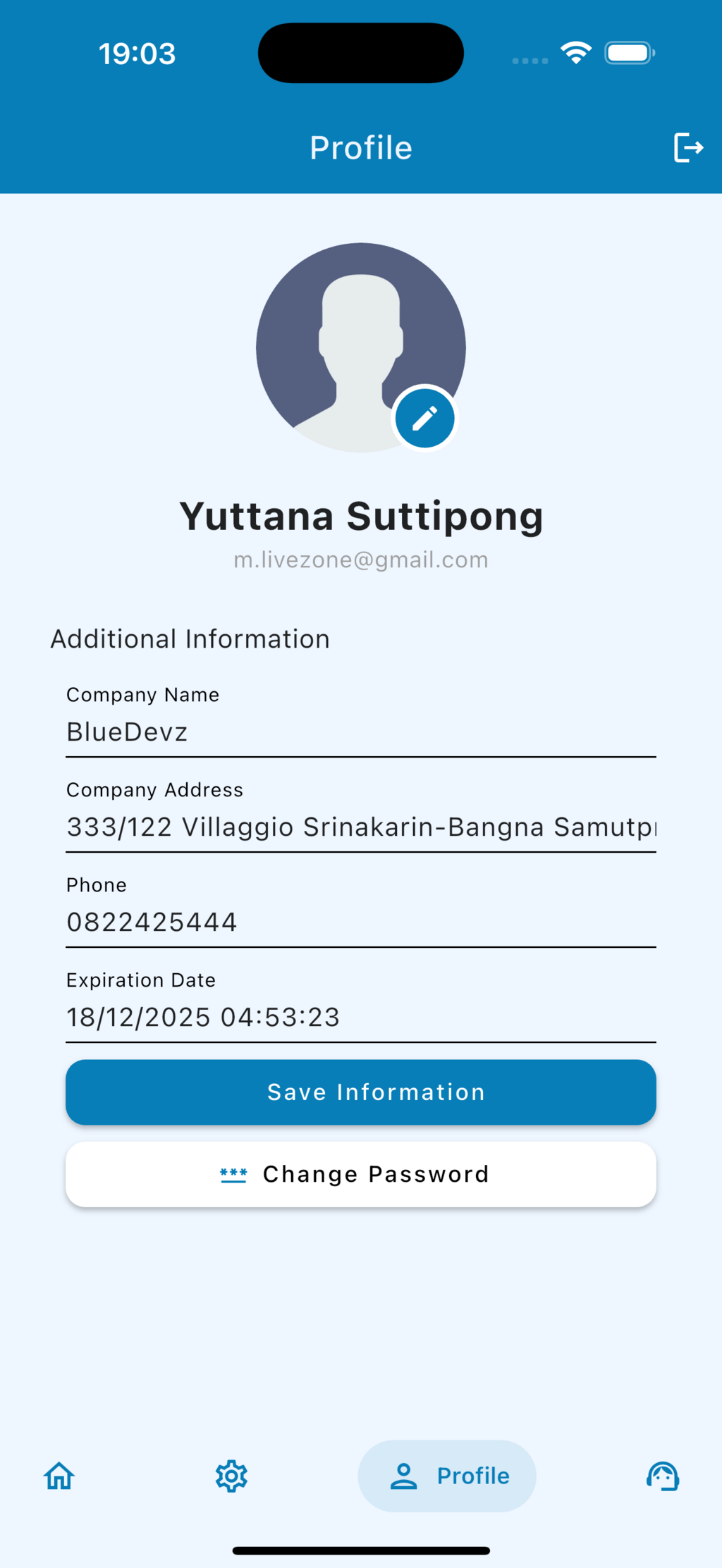This screenshot has width=722, height=1568.
Task: Open Change Password
Action: tap(361, 1175)
